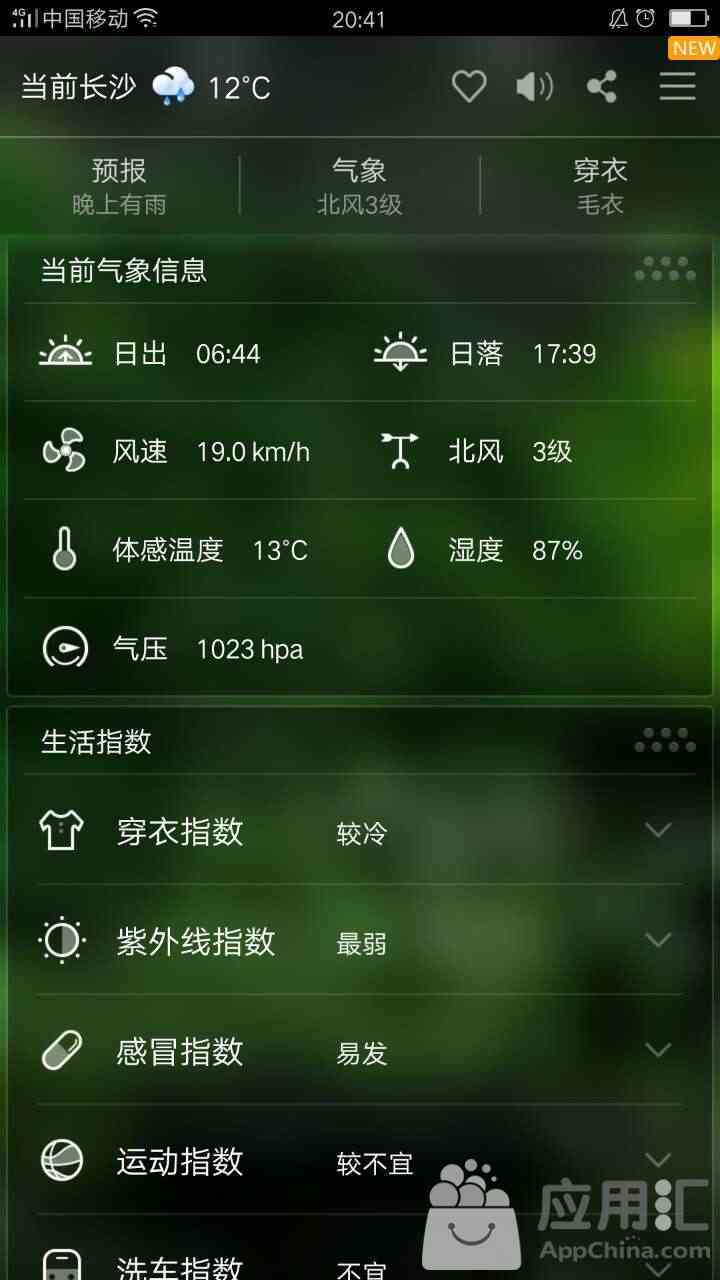
Task: Open the city selector 当前长沙
Action: click(78, 87)
